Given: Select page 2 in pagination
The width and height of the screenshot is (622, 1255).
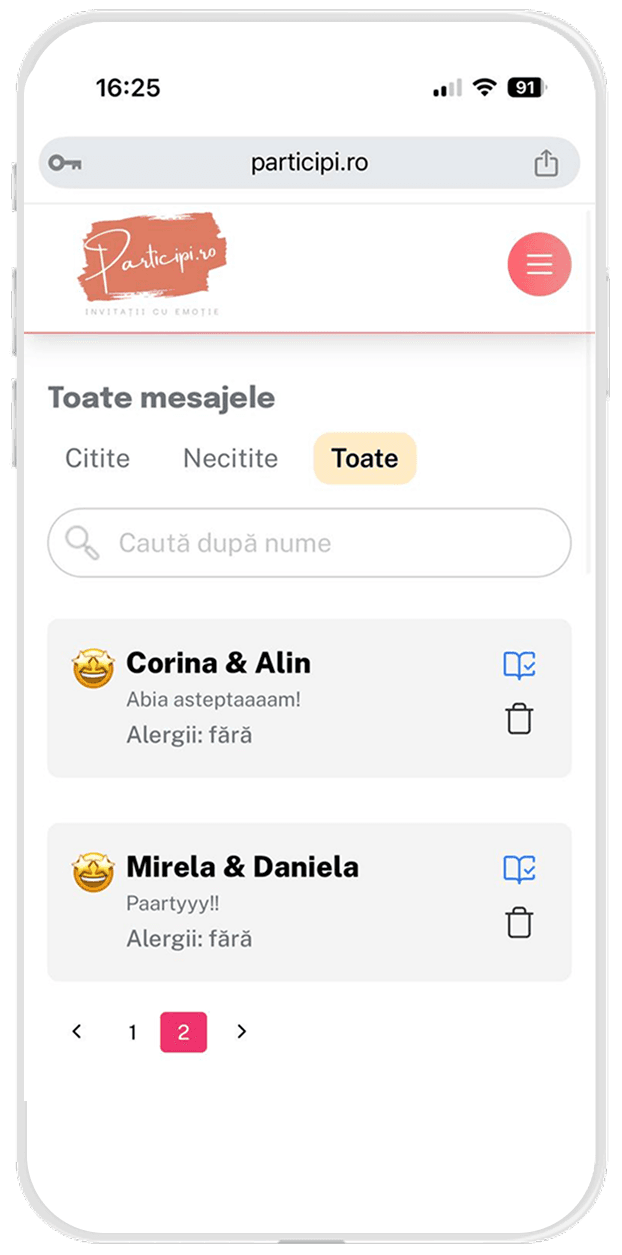Looking at the screenshot, I should pos(183,1033).
